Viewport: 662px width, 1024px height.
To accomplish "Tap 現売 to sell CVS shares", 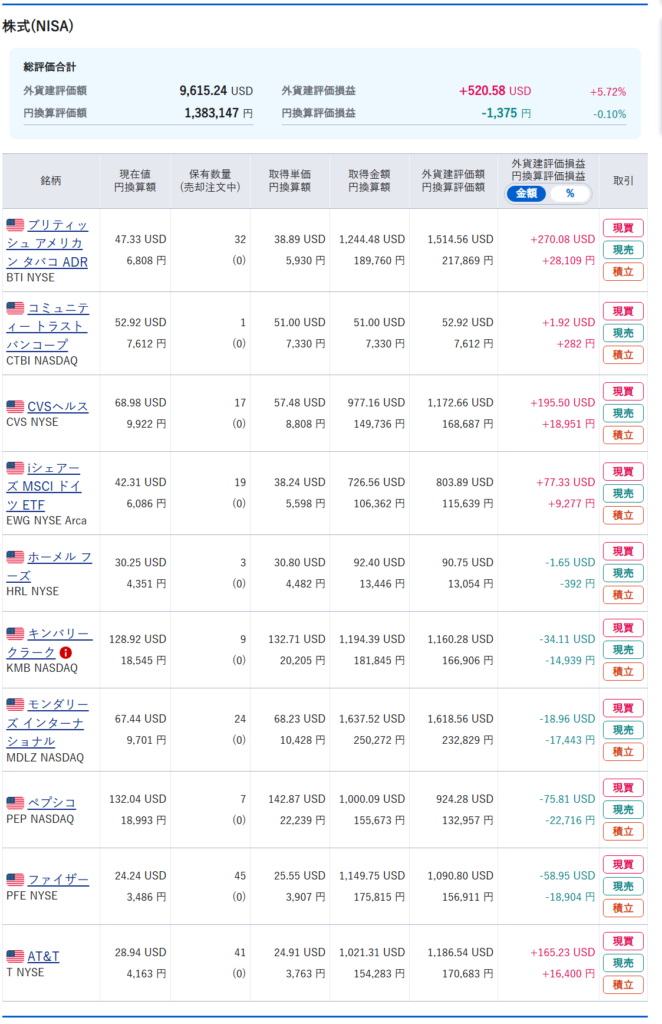I will click(623, 413).
